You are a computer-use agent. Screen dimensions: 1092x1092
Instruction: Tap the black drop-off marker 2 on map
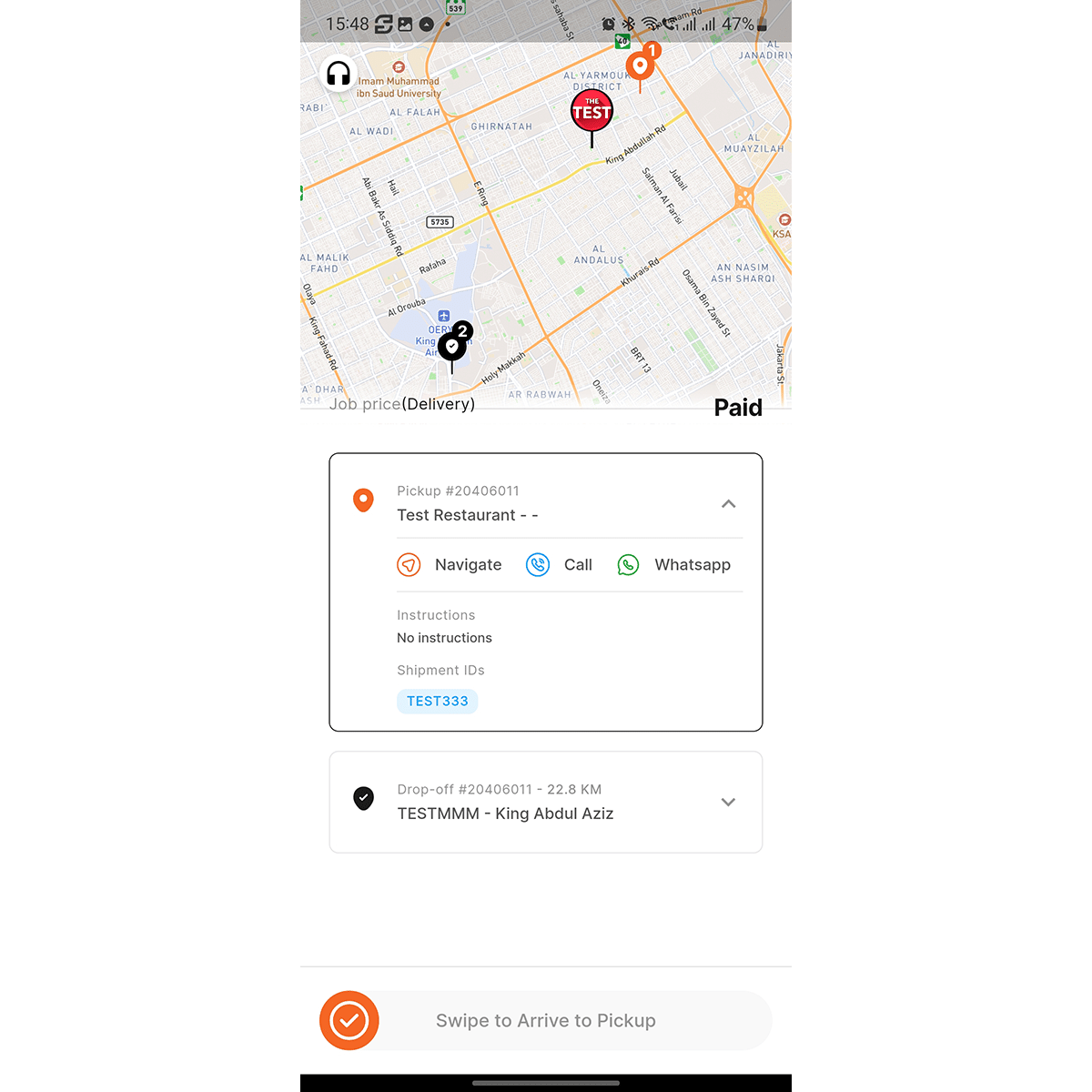(452, 346)
